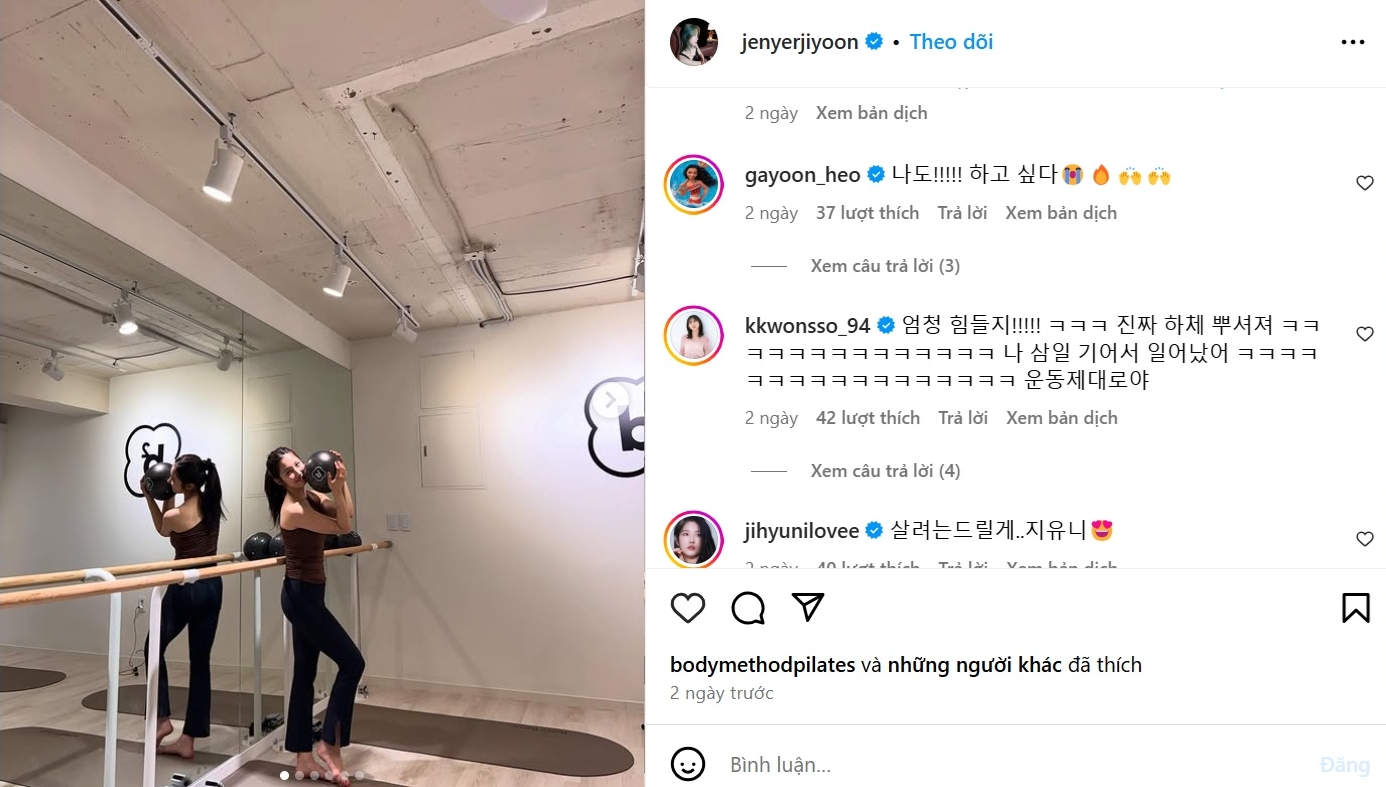Save the post with the bookmark icon
1386x787 pixels.
1355,607
